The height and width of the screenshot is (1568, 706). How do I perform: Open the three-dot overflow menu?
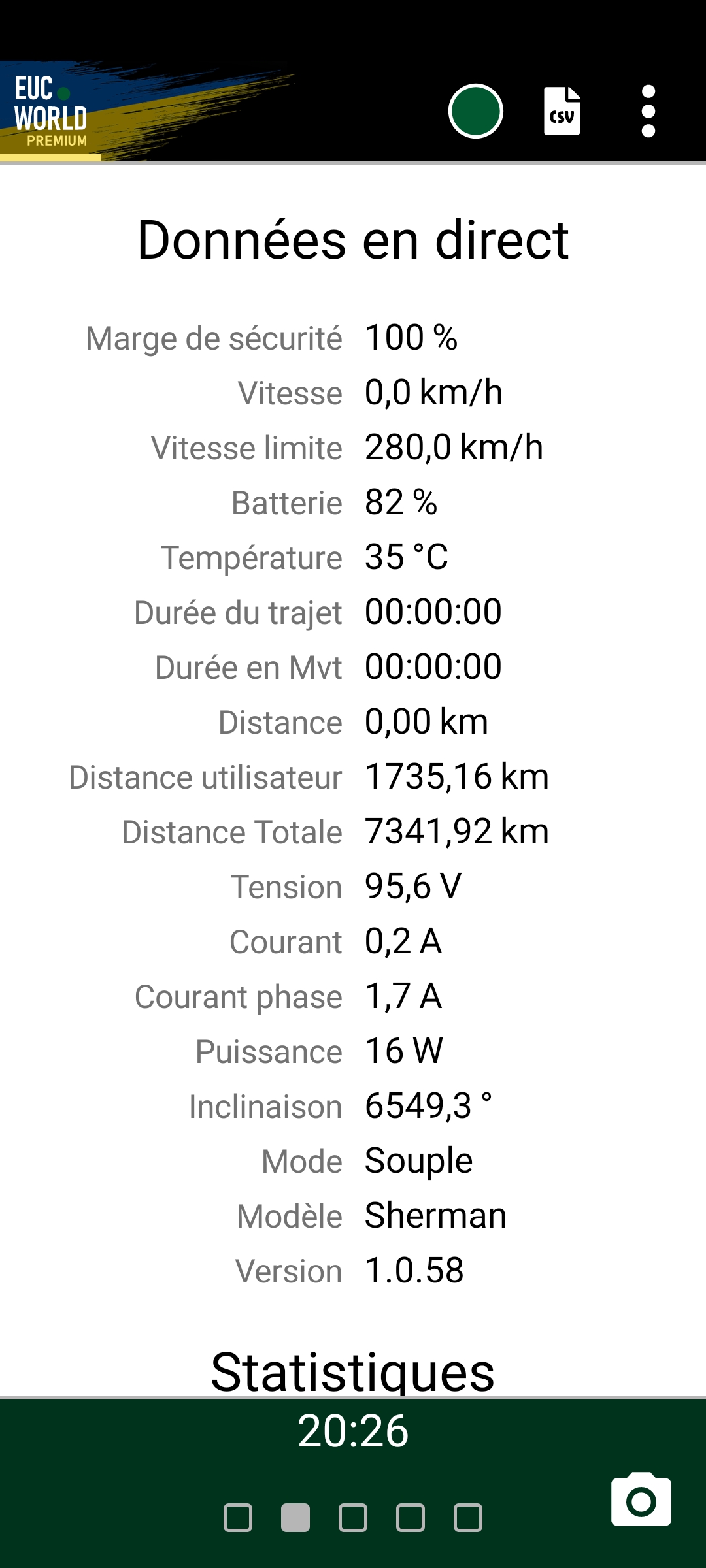point(648,111)
